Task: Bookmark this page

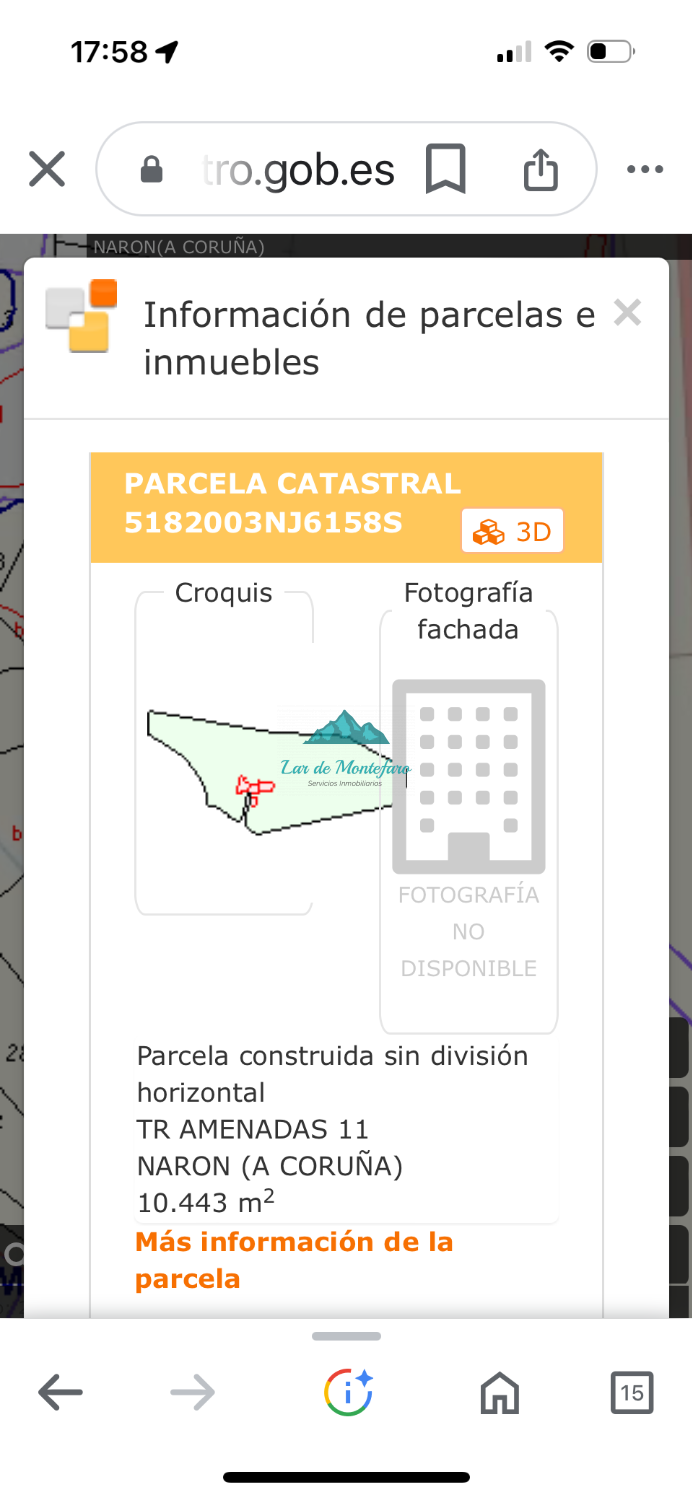Action: coord(446,170)
